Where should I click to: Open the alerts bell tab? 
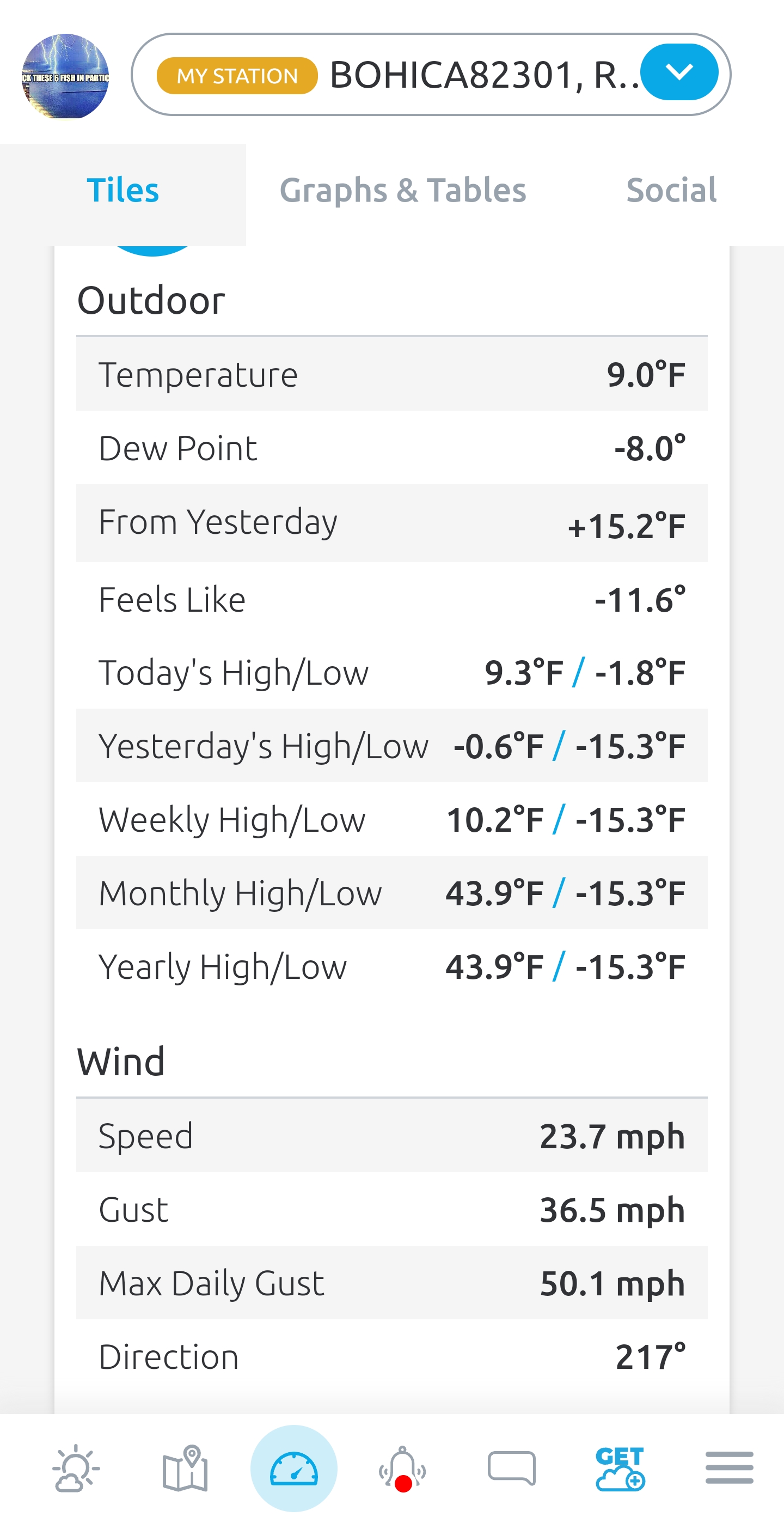point(402,1469)
